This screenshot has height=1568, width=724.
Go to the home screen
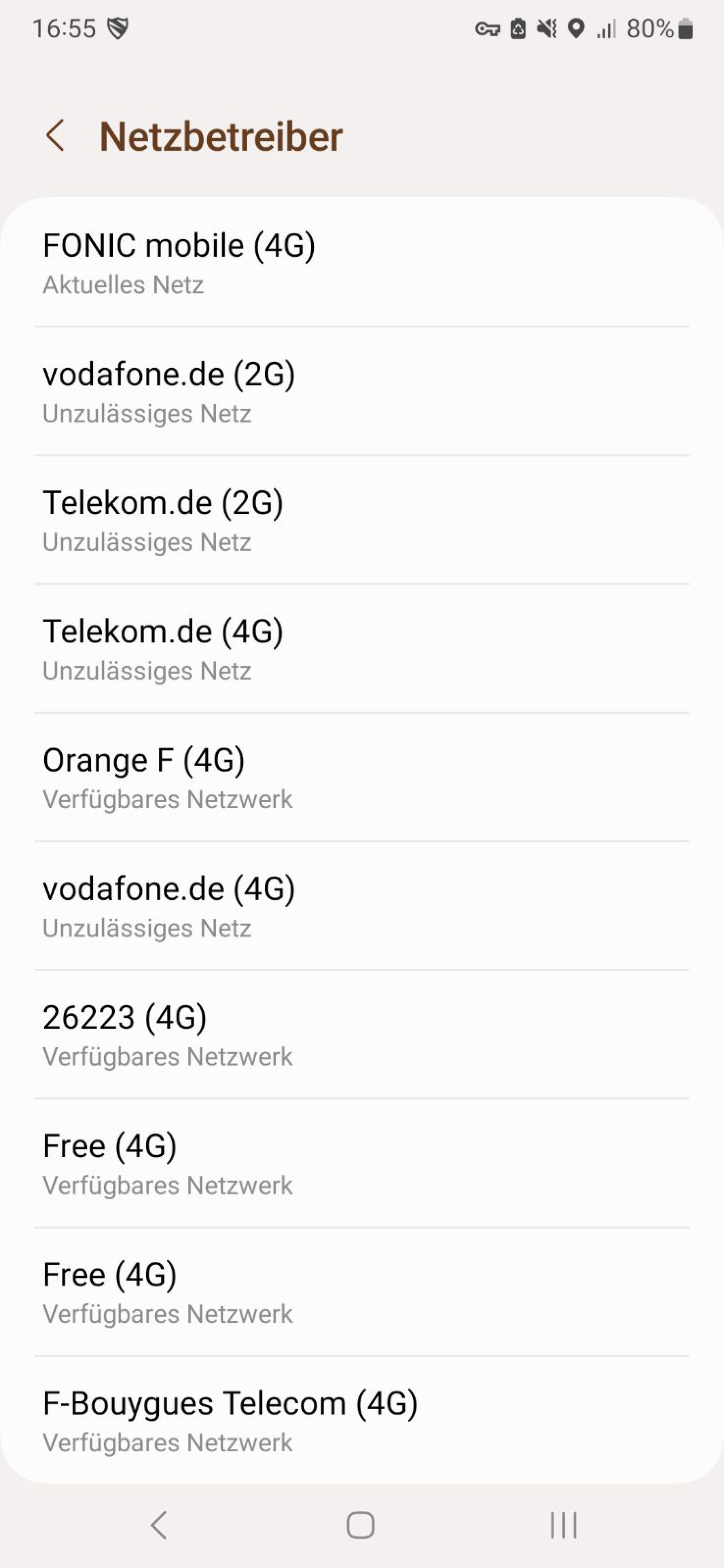361,1525
